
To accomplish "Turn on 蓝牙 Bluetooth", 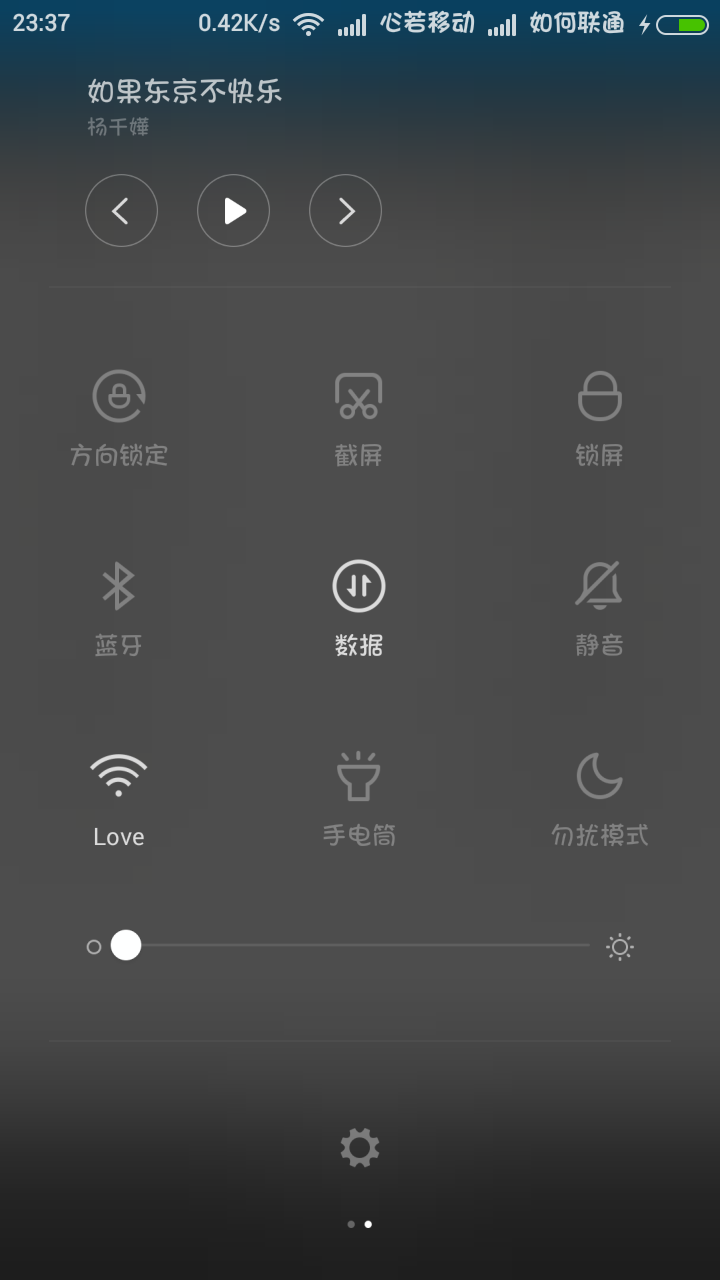I will point(119,587).
